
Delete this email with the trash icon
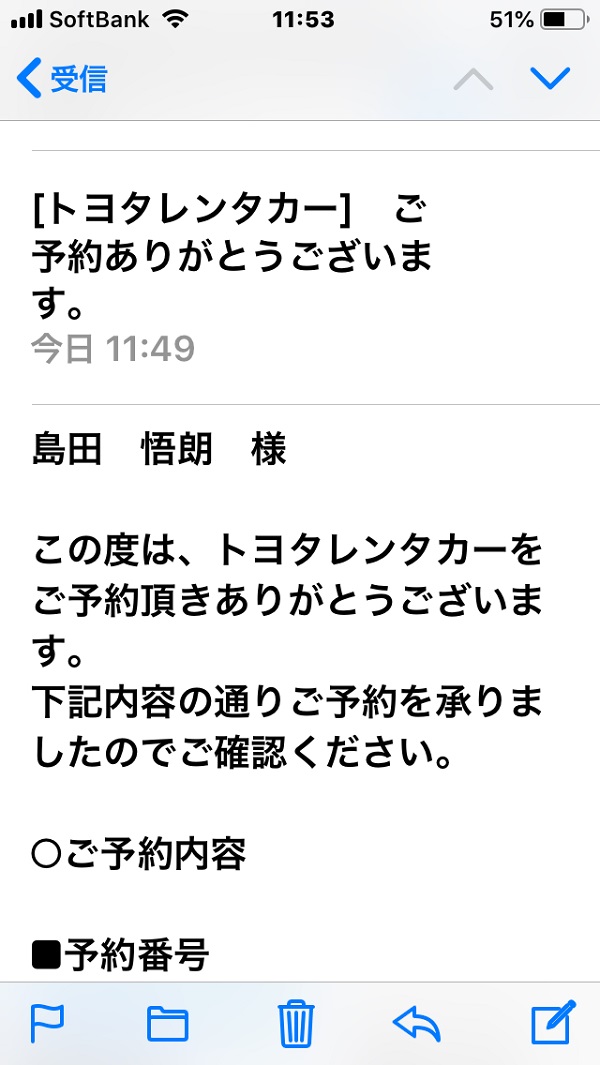tap(296, 1022)
